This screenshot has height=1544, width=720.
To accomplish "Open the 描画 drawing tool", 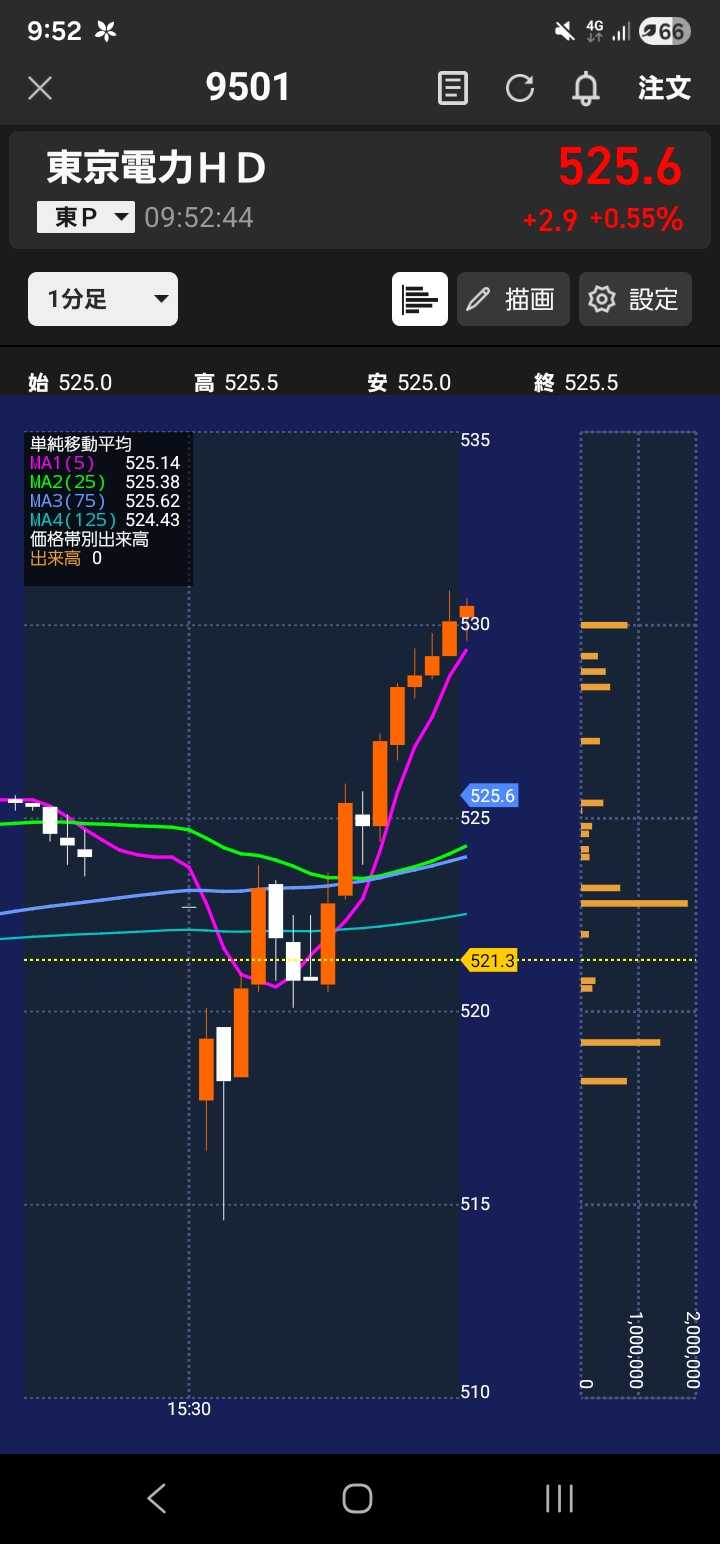I will point(513,299).
